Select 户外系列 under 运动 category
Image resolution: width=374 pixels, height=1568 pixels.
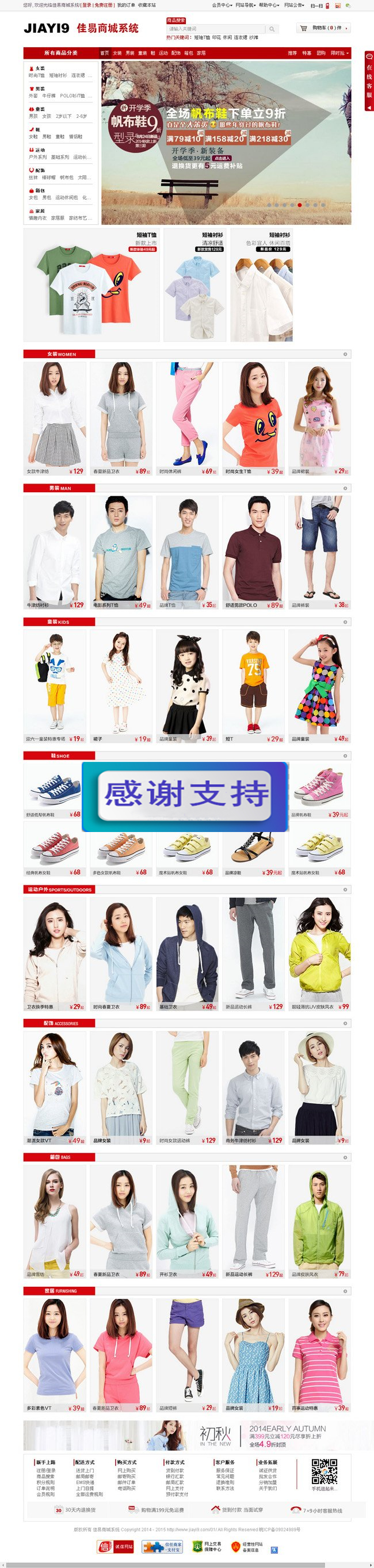(38, 157)
